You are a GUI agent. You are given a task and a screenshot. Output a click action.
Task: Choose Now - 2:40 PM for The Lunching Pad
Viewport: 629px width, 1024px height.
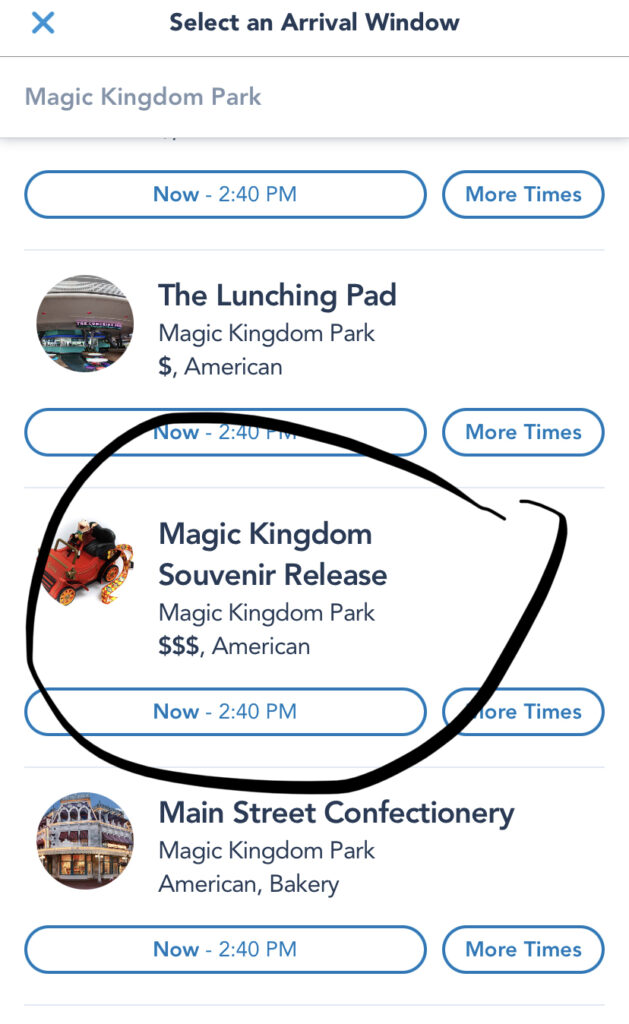click(225, 432)
